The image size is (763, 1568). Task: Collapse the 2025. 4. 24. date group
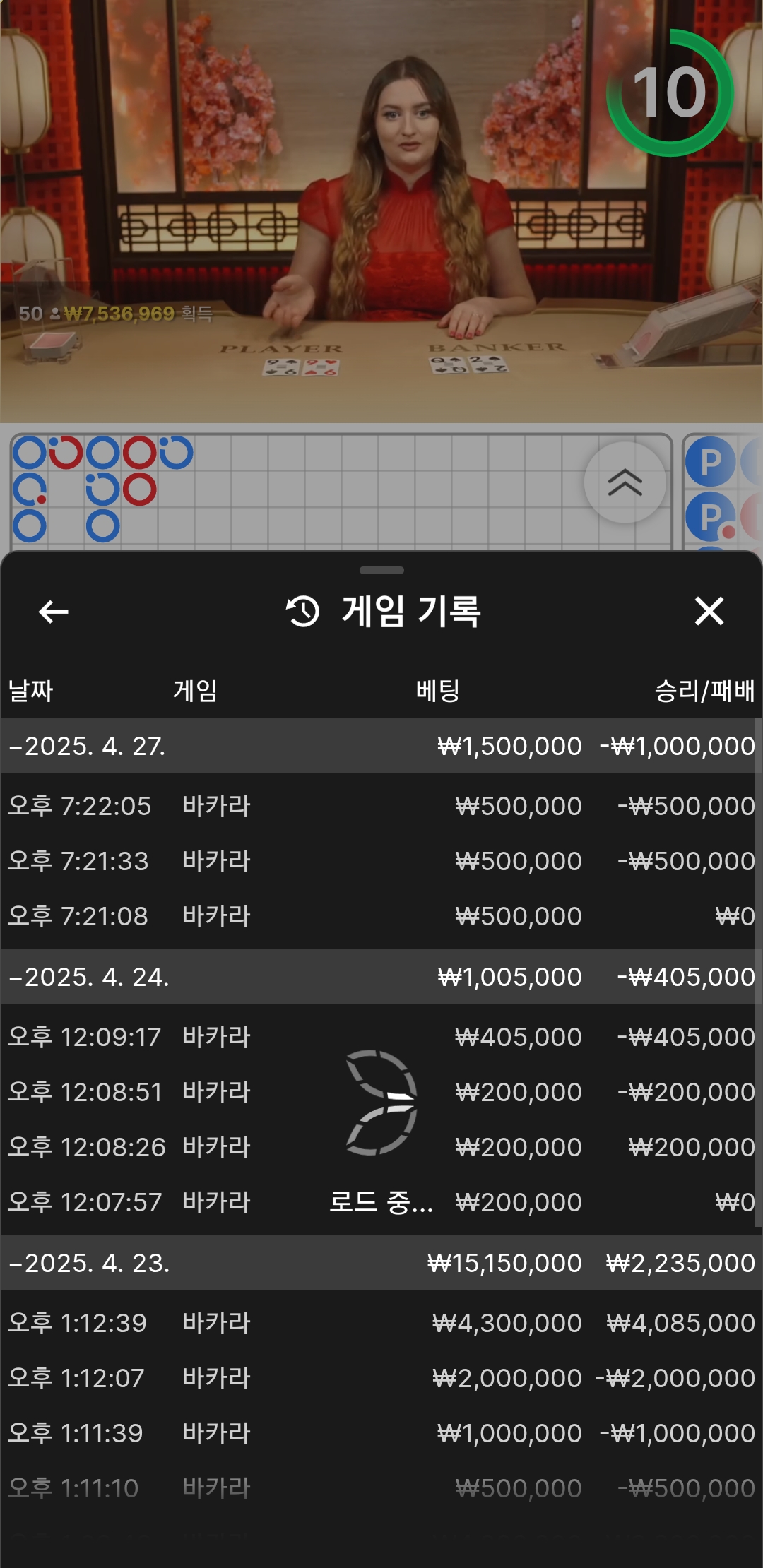[381, 977]
